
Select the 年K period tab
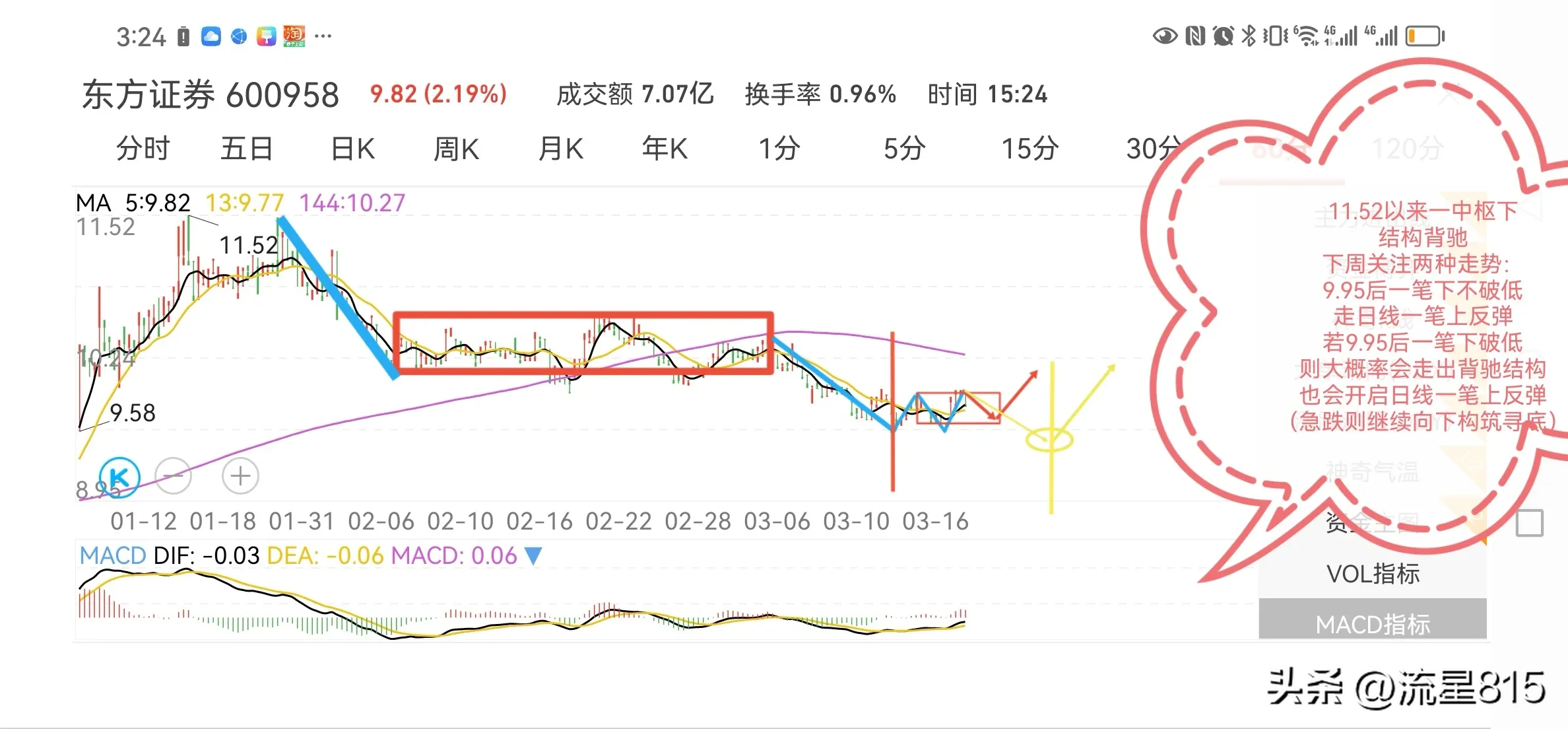click(665, 149)
